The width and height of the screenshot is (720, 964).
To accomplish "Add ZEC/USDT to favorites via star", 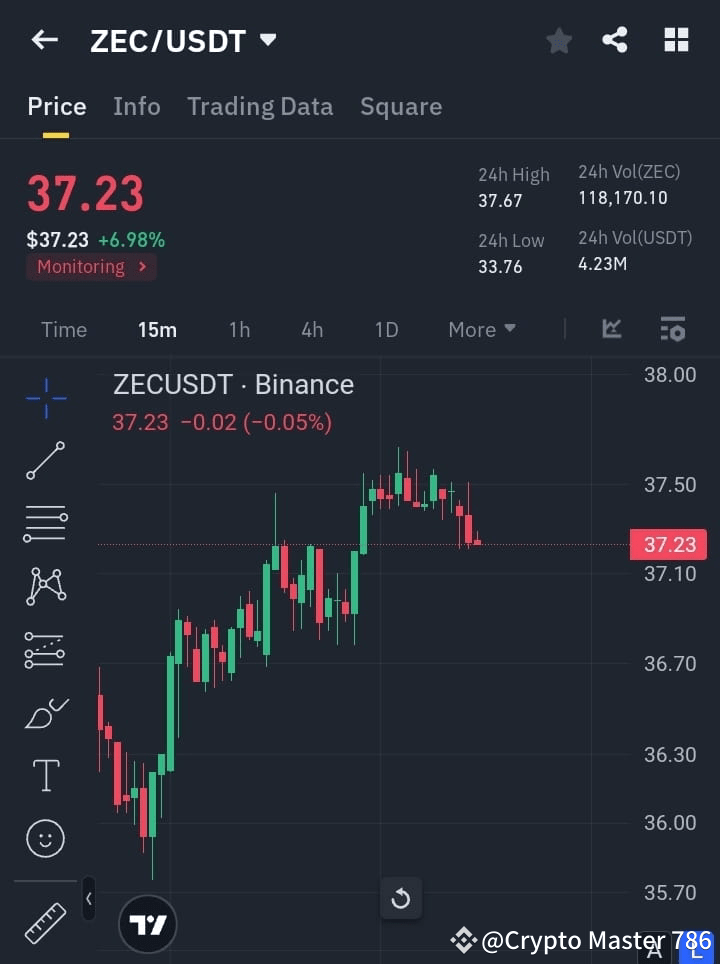I will 558,41.
